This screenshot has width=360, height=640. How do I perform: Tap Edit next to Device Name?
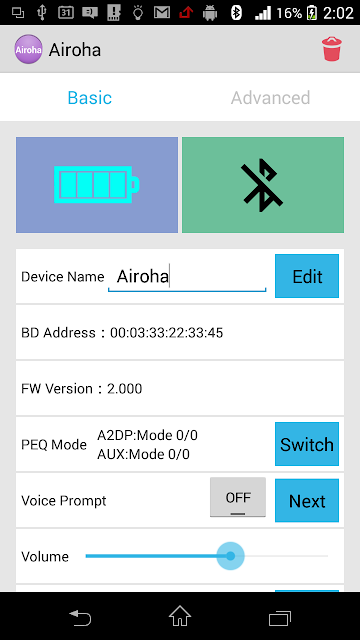tap(307, 276)
